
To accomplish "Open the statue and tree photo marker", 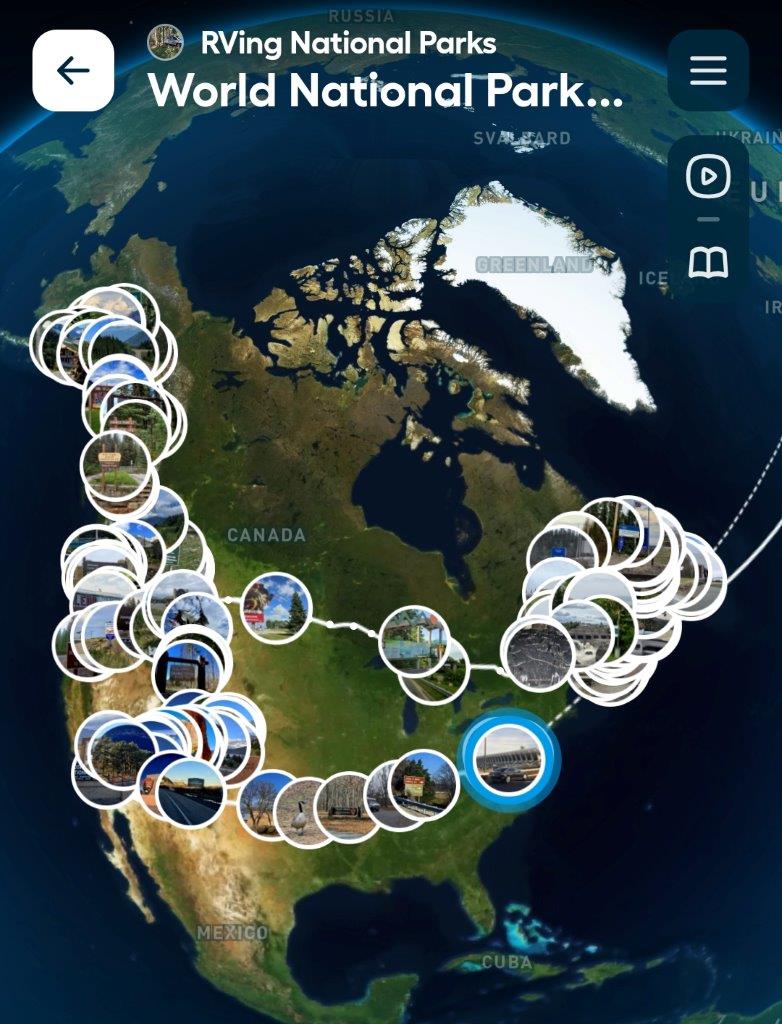I will coord(277,607).
